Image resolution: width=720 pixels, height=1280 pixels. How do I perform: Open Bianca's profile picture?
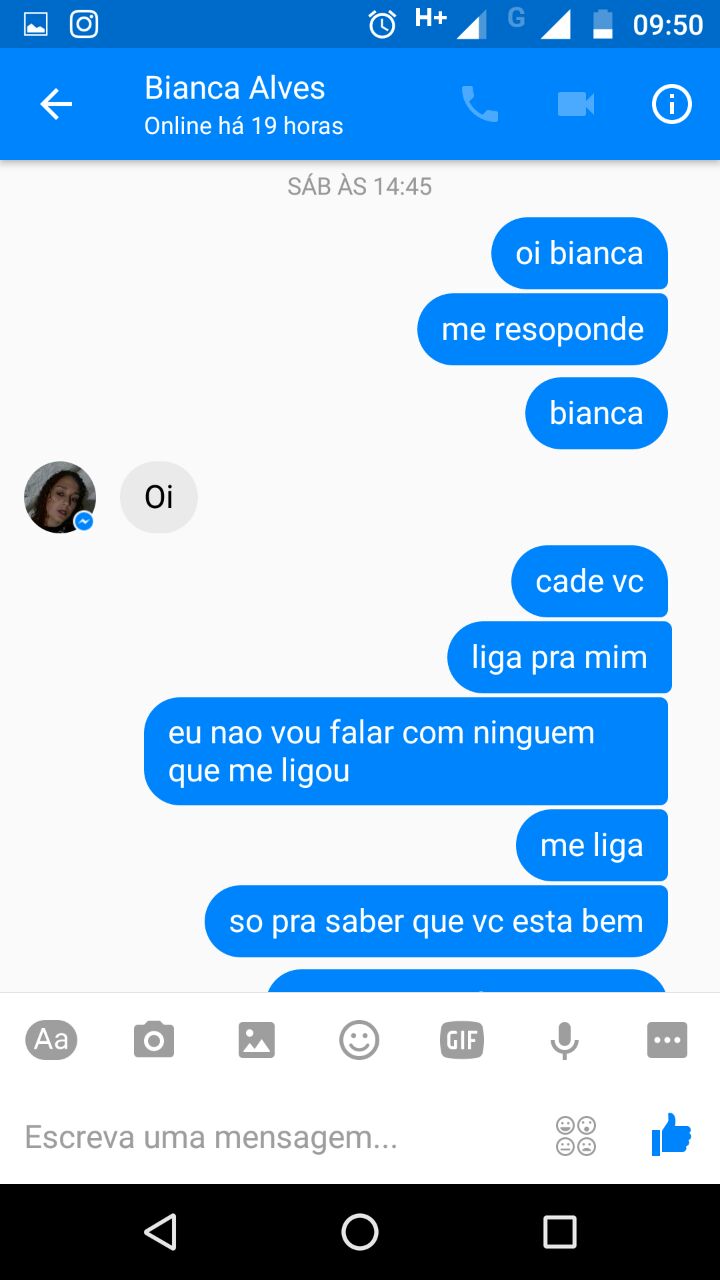pyautogui.click(x=60, y=497)
